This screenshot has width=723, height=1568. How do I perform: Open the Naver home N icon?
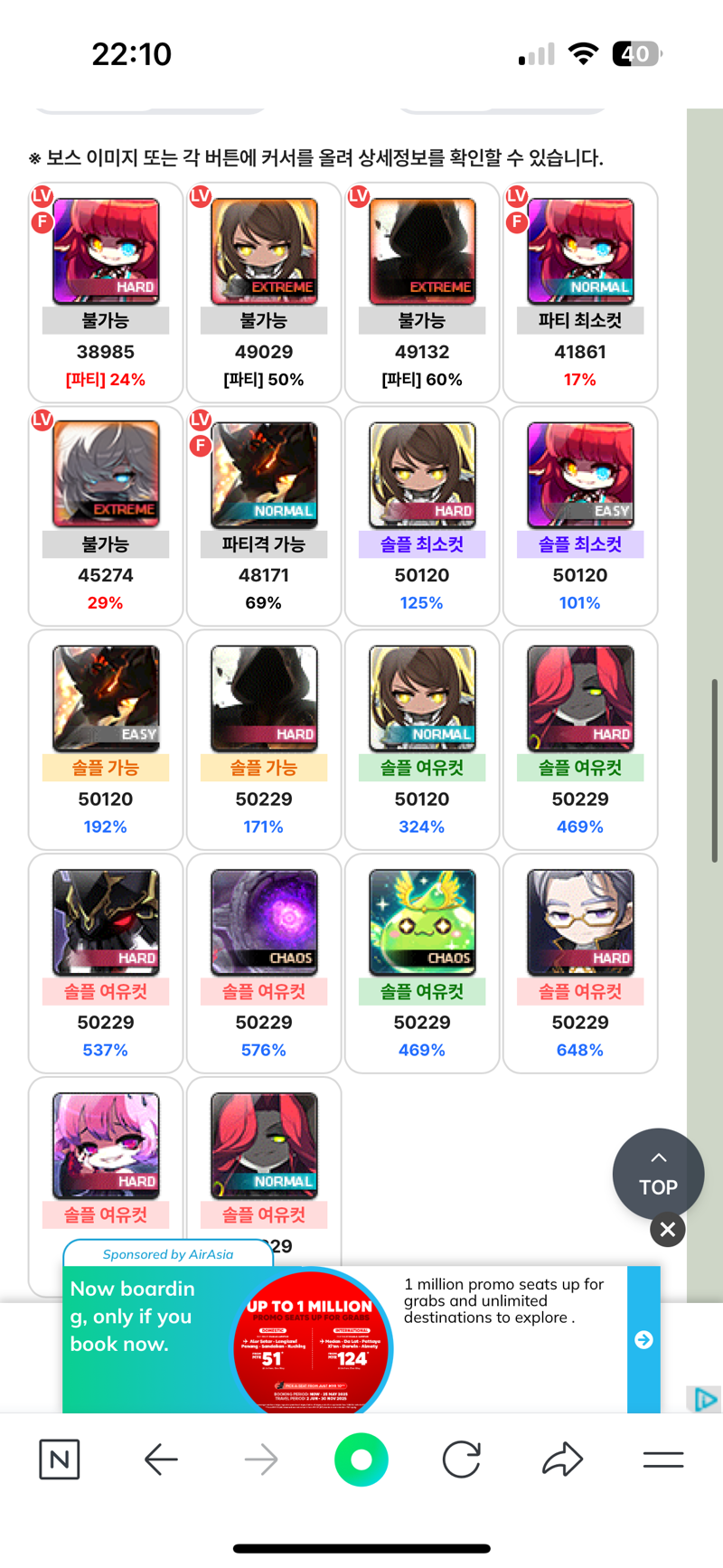pyautogui.click(x=60, y=1459)
